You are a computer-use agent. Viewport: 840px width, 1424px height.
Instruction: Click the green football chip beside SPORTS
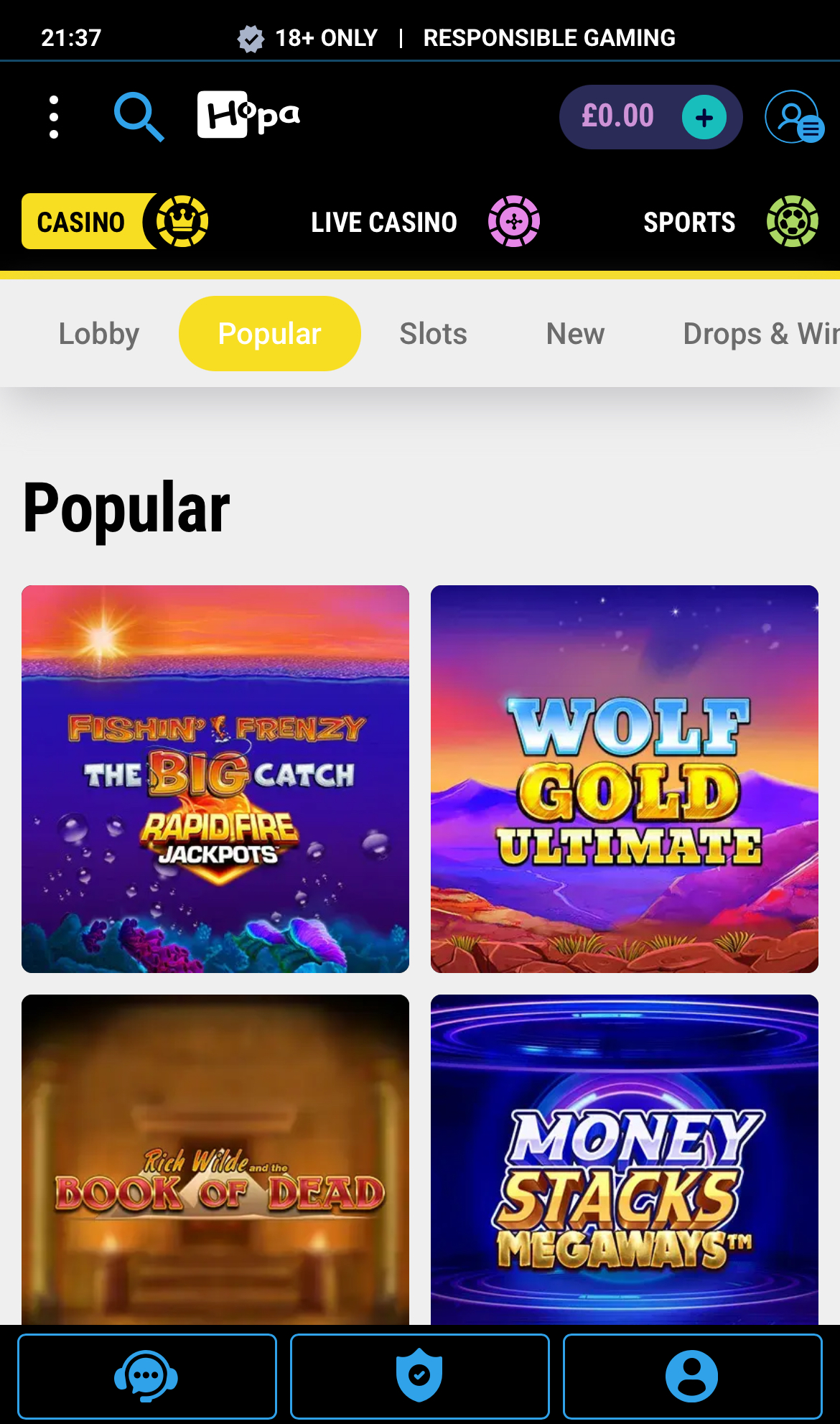pos(792,221)
